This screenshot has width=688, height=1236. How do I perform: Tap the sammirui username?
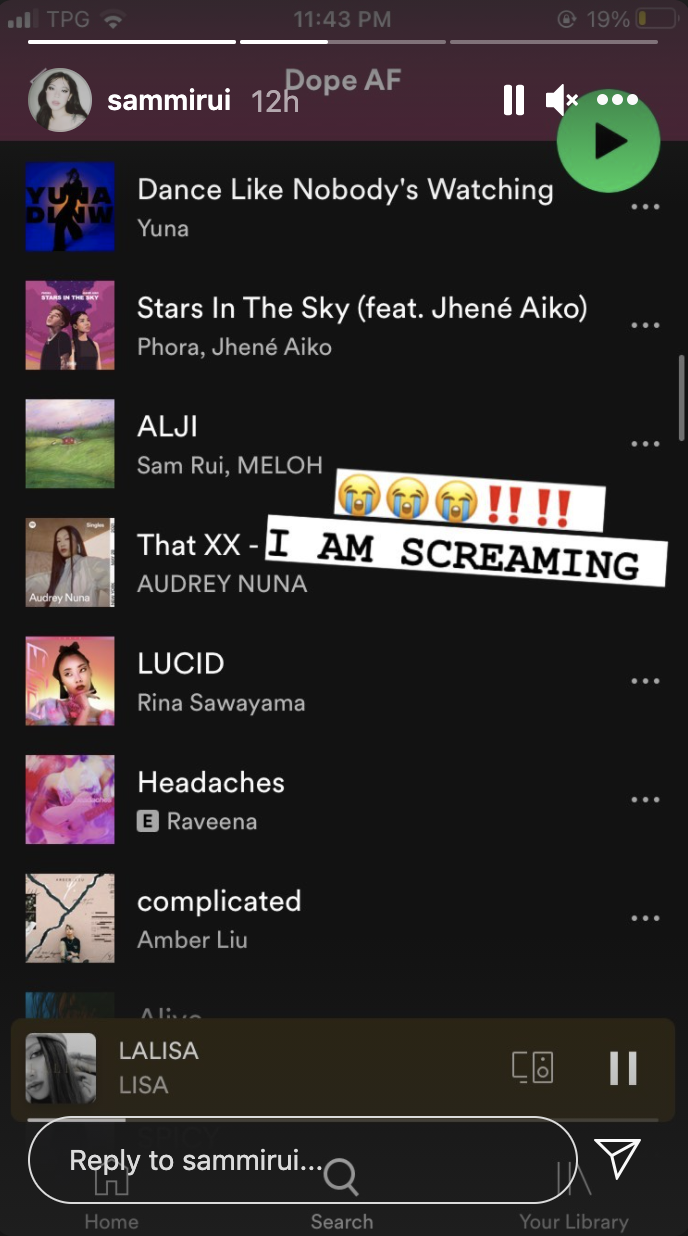169,101
